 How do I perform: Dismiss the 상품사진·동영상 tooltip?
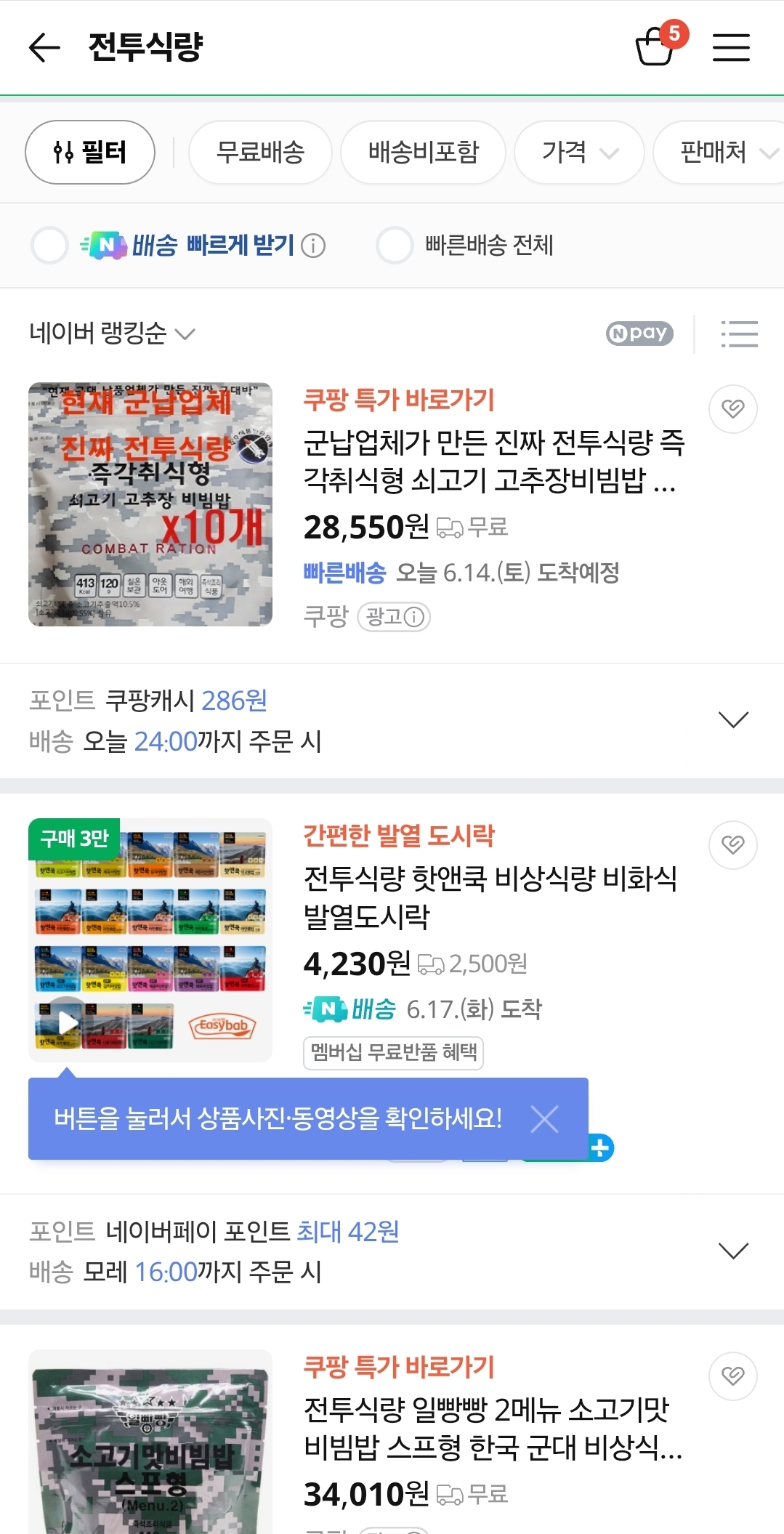tap(544, 1119)
